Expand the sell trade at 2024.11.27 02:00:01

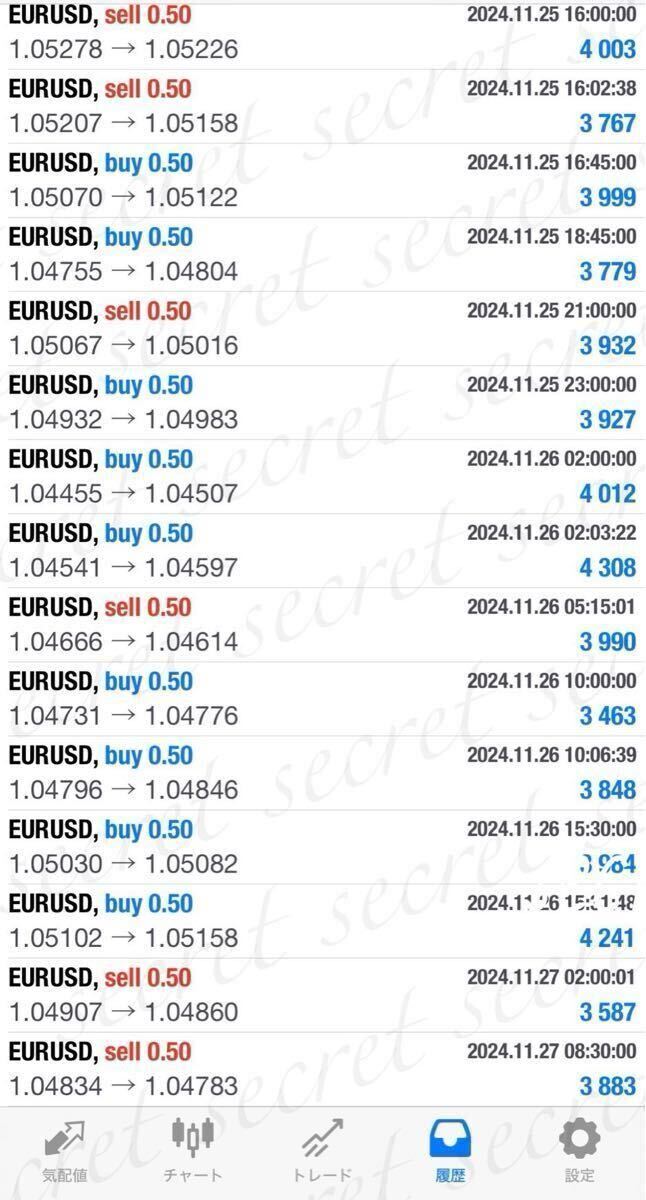pos(323,995)
